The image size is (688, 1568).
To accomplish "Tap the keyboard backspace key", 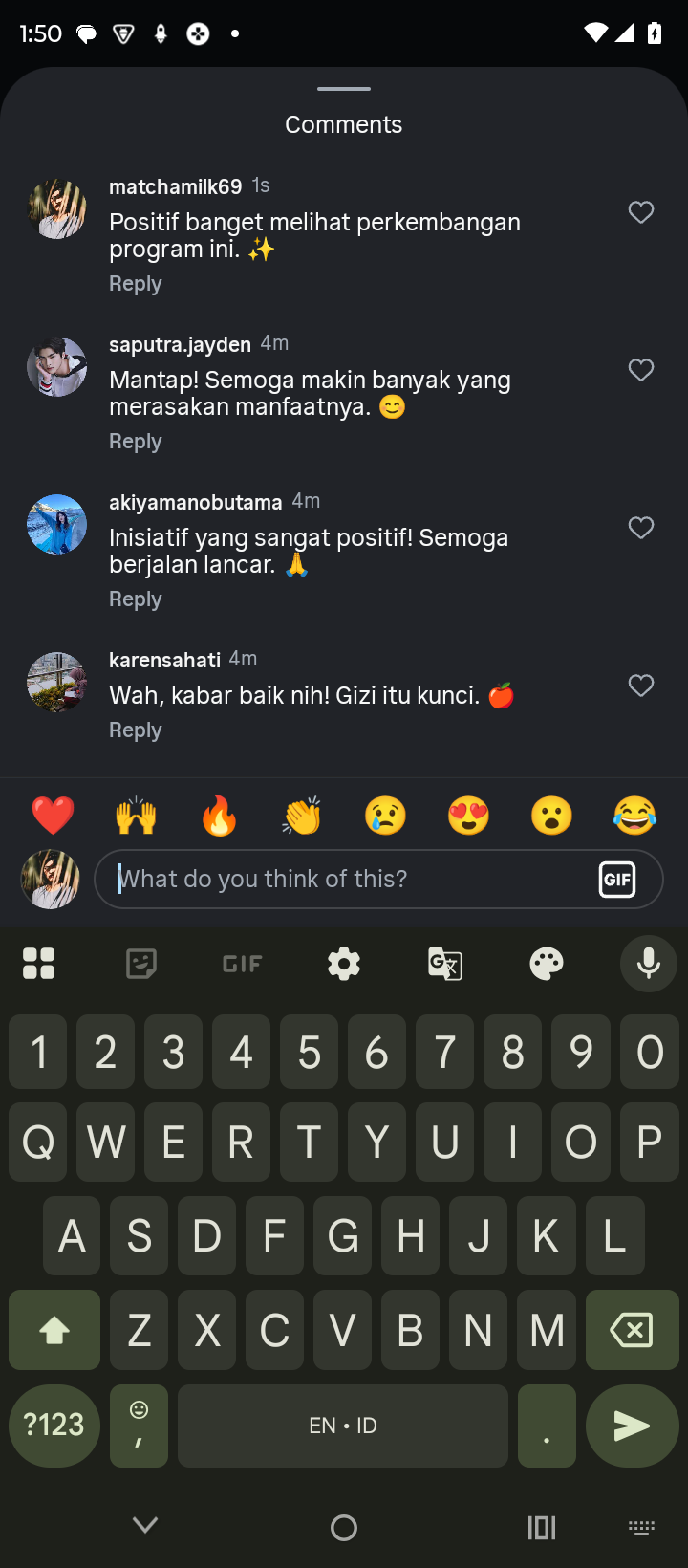I will click(x=632, y=1330).
